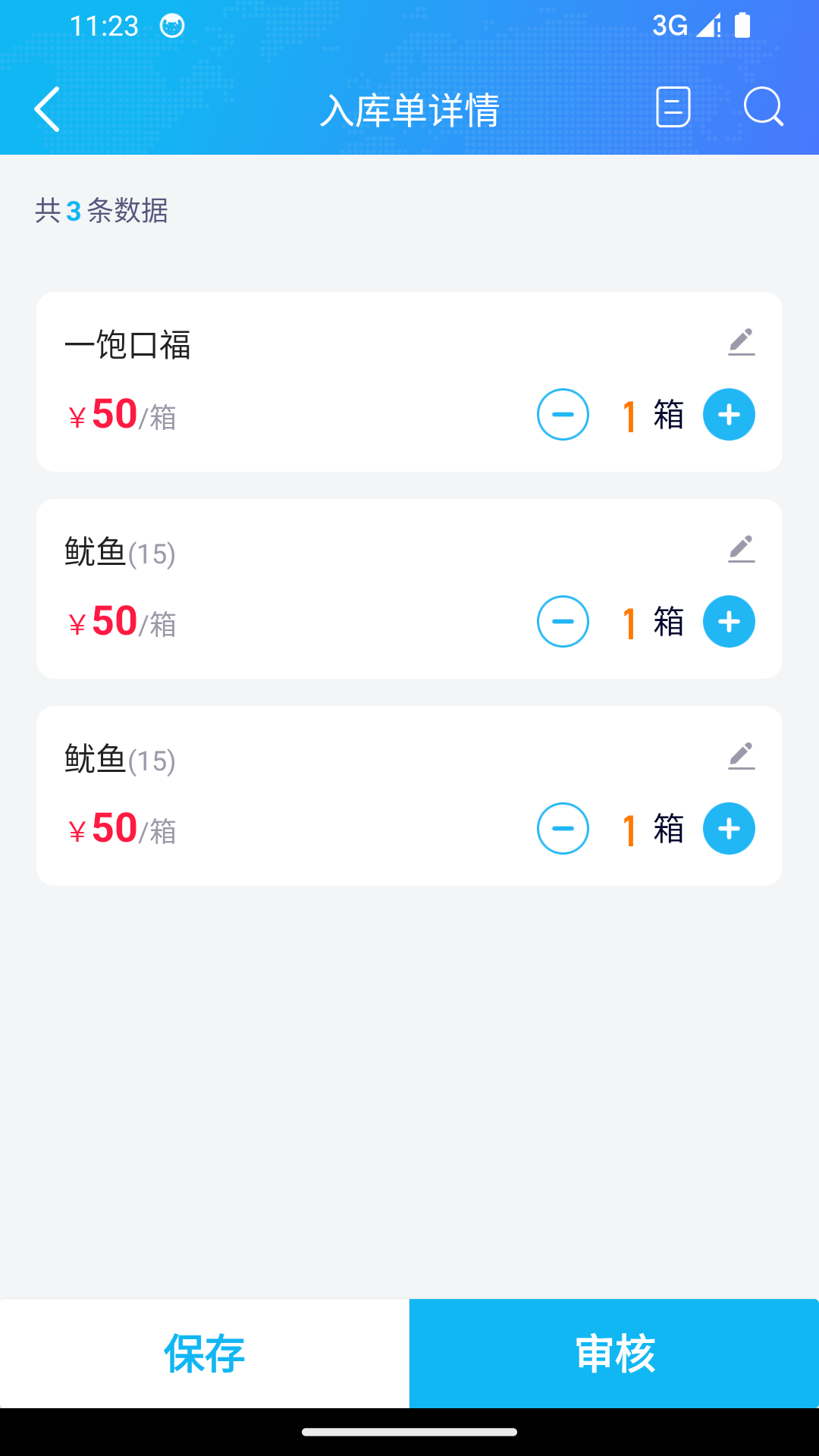Increase quantity of the first 鱿鱼(15) item

(x=729, y=621)
